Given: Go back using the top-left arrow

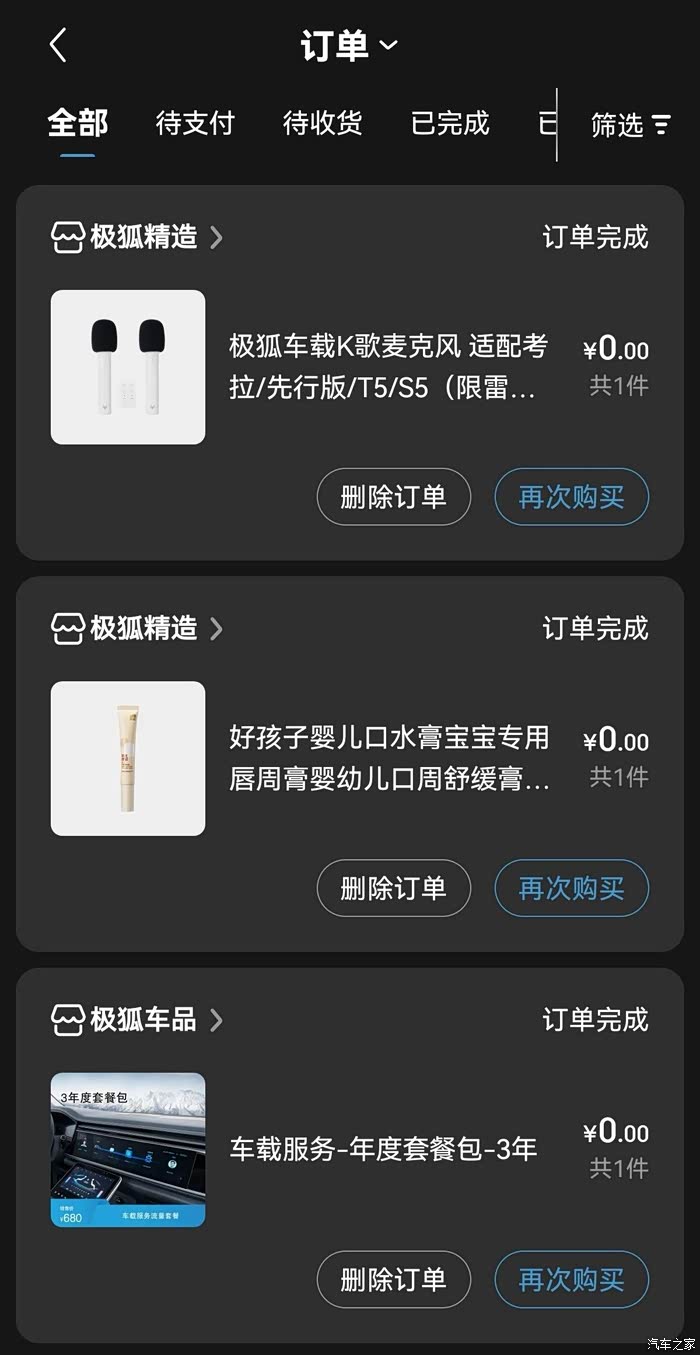Looking at the screenshot, I should tap(58, 45).
